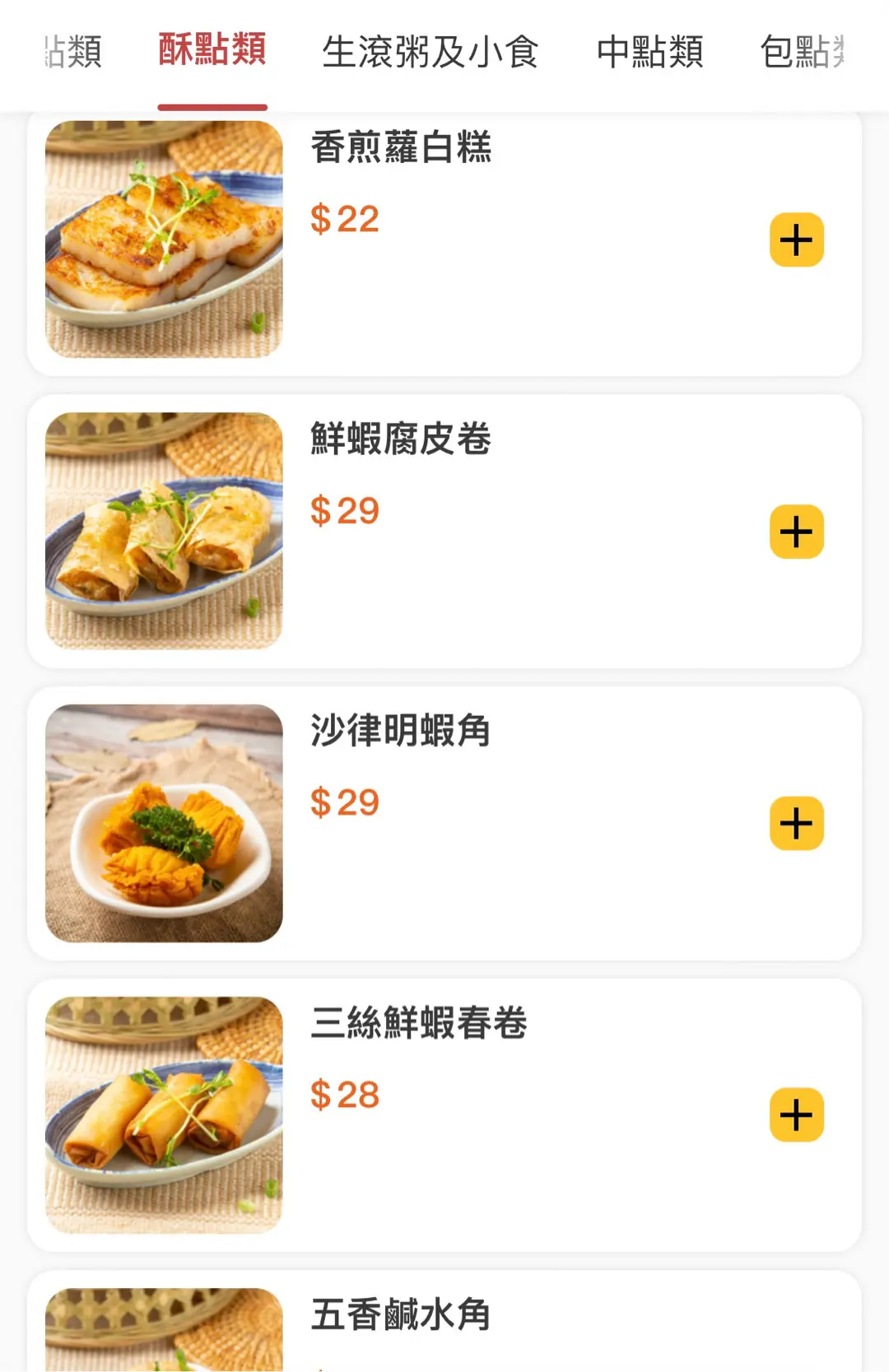Open the 香煎蘿白糕 item photo
Image resolution: width=889 pixels, height=1372 pixels.
(x=164, y=239)
